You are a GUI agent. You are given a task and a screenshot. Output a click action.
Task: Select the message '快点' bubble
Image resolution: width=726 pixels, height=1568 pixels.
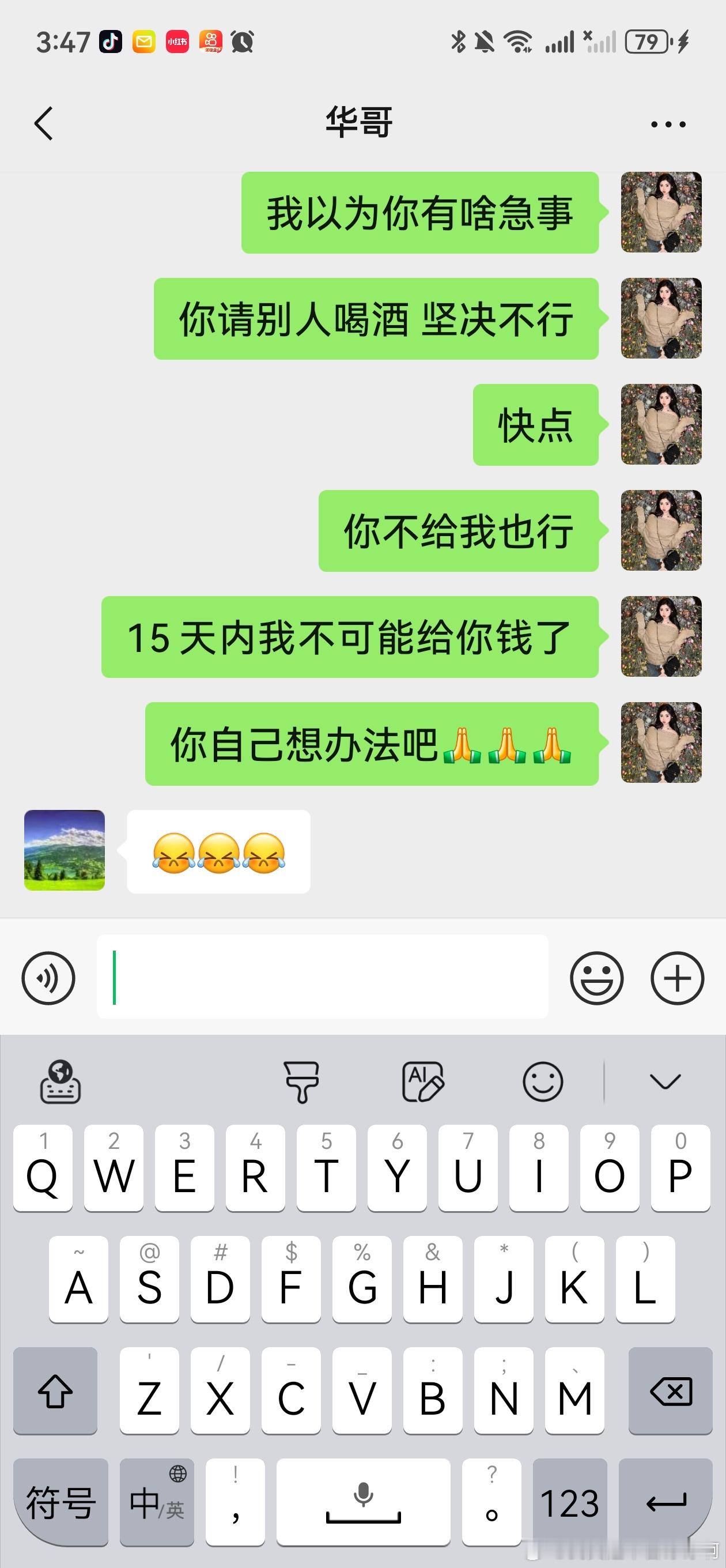(536, 426)
